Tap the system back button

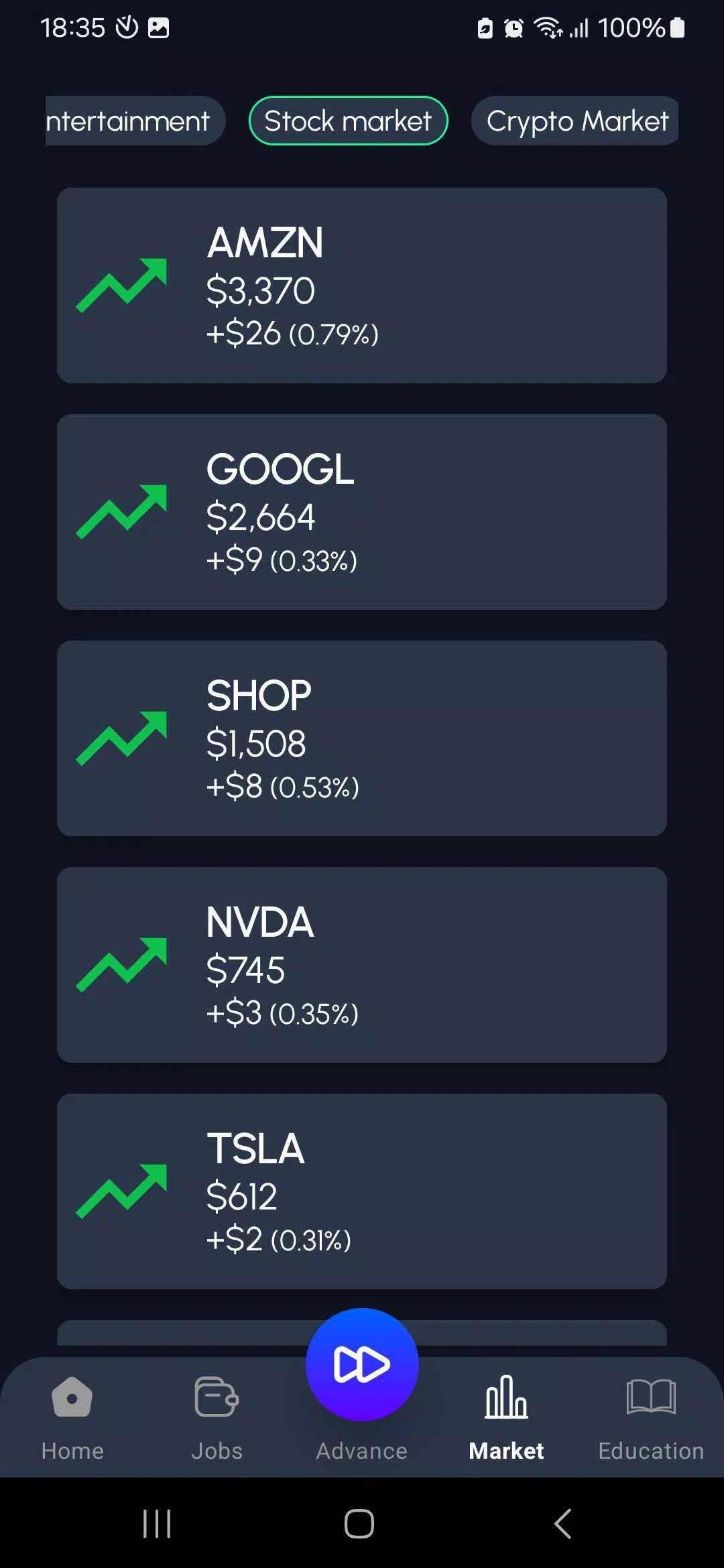(x=563, y=1523)
